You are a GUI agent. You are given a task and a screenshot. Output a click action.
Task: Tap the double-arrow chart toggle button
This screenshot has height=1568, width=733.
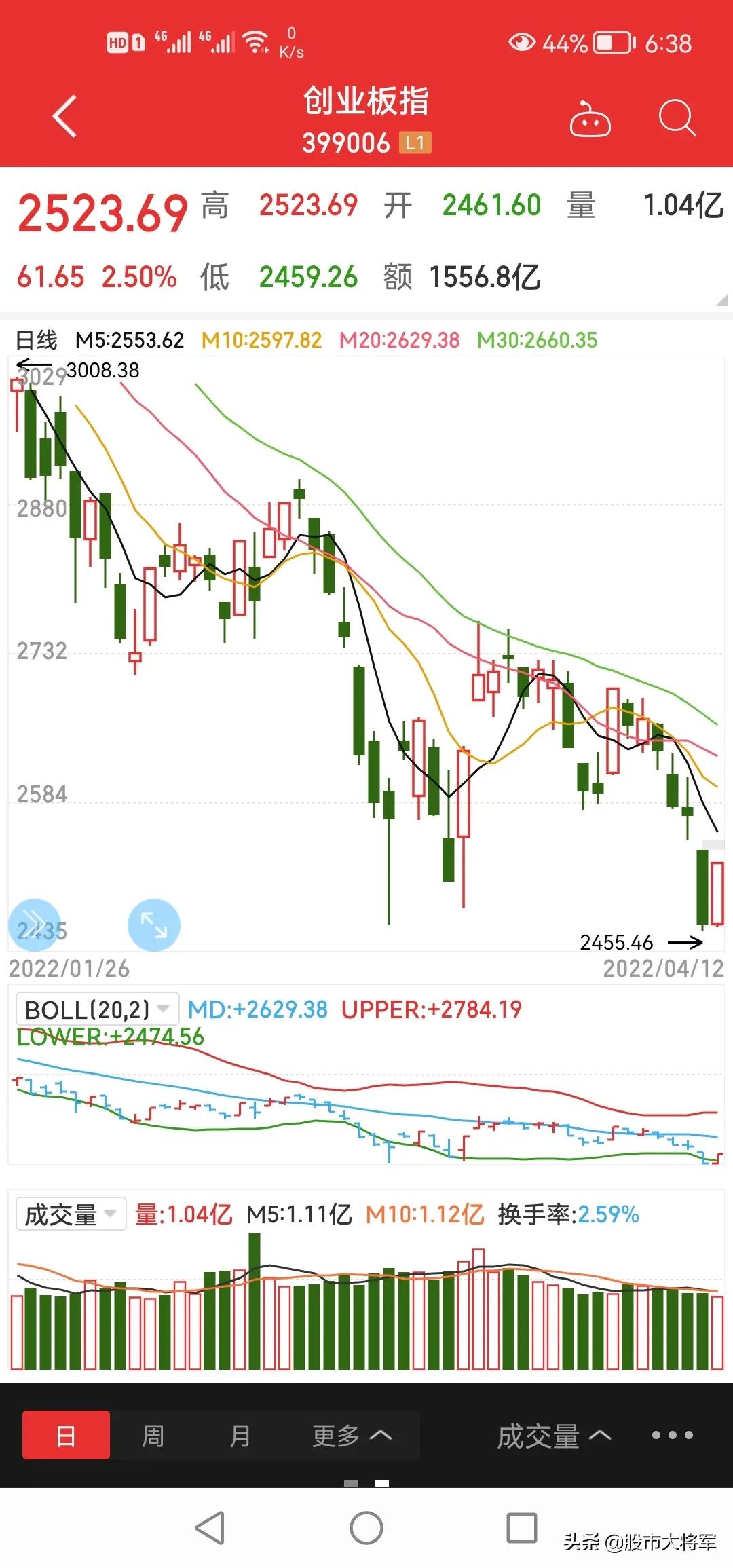34,925
